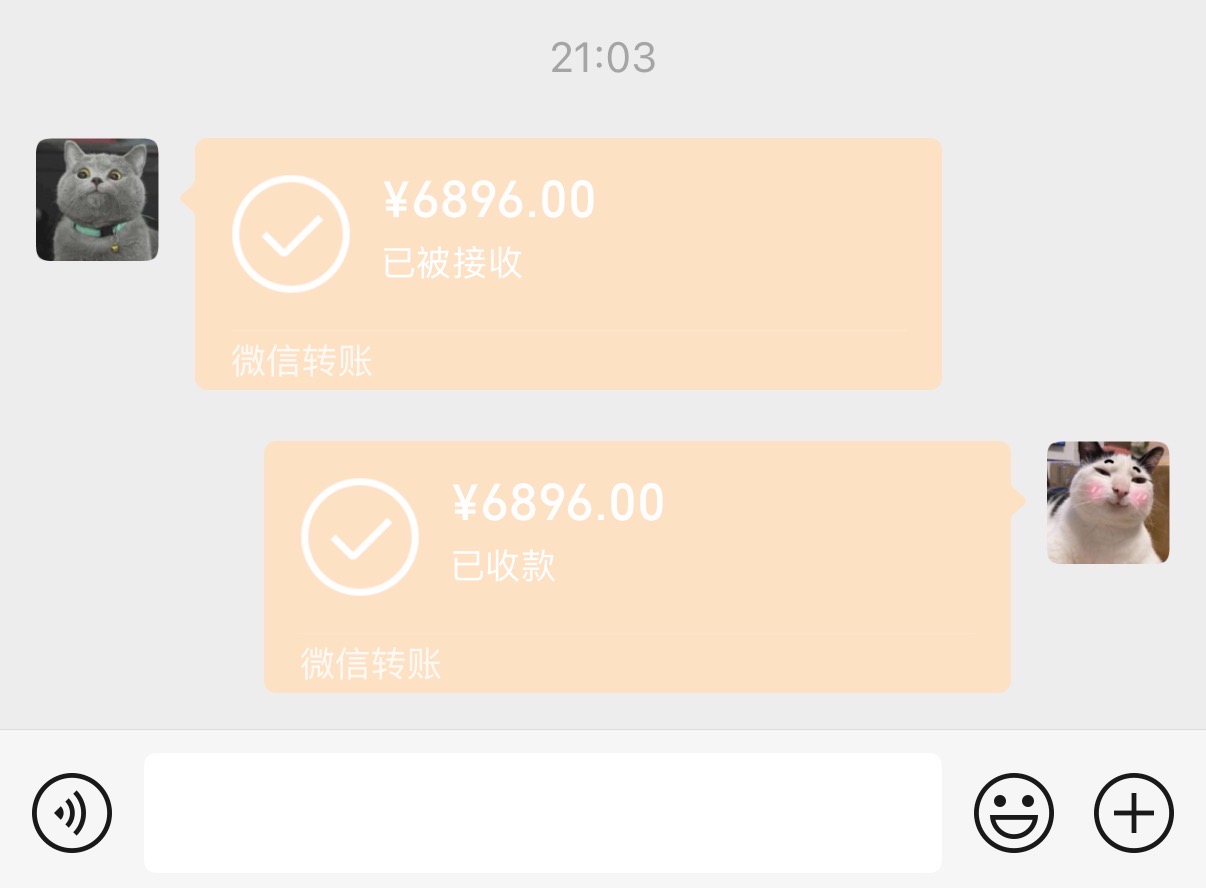The image size is (1206, 888).
Task: Open the emoji sticker panel
Action: coord(1014,813)
